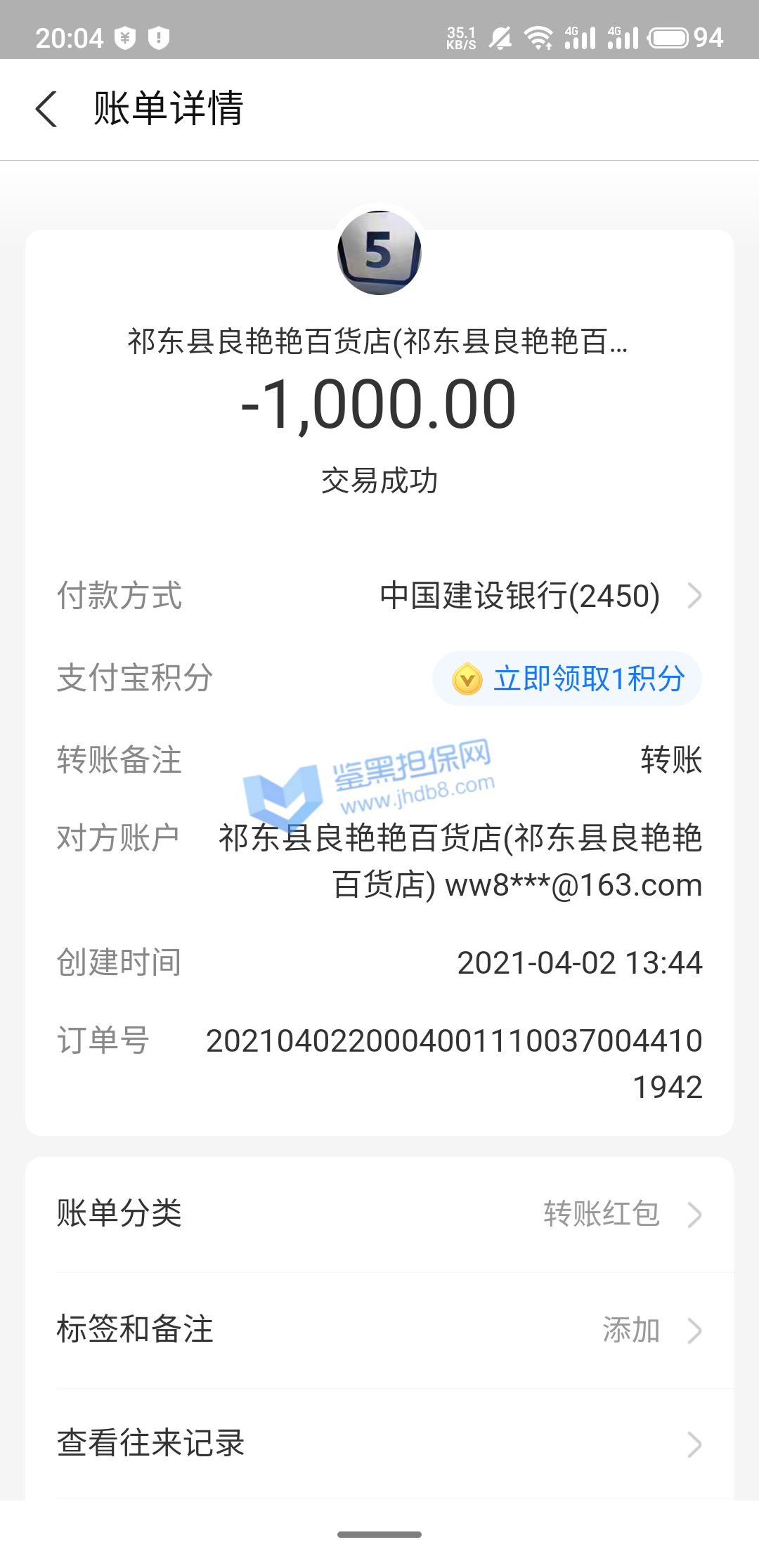Image resolution: width=759 pixels, height=1568 pixels.
Task: Go back from 账单详情 page
Action: click(46, 110)
